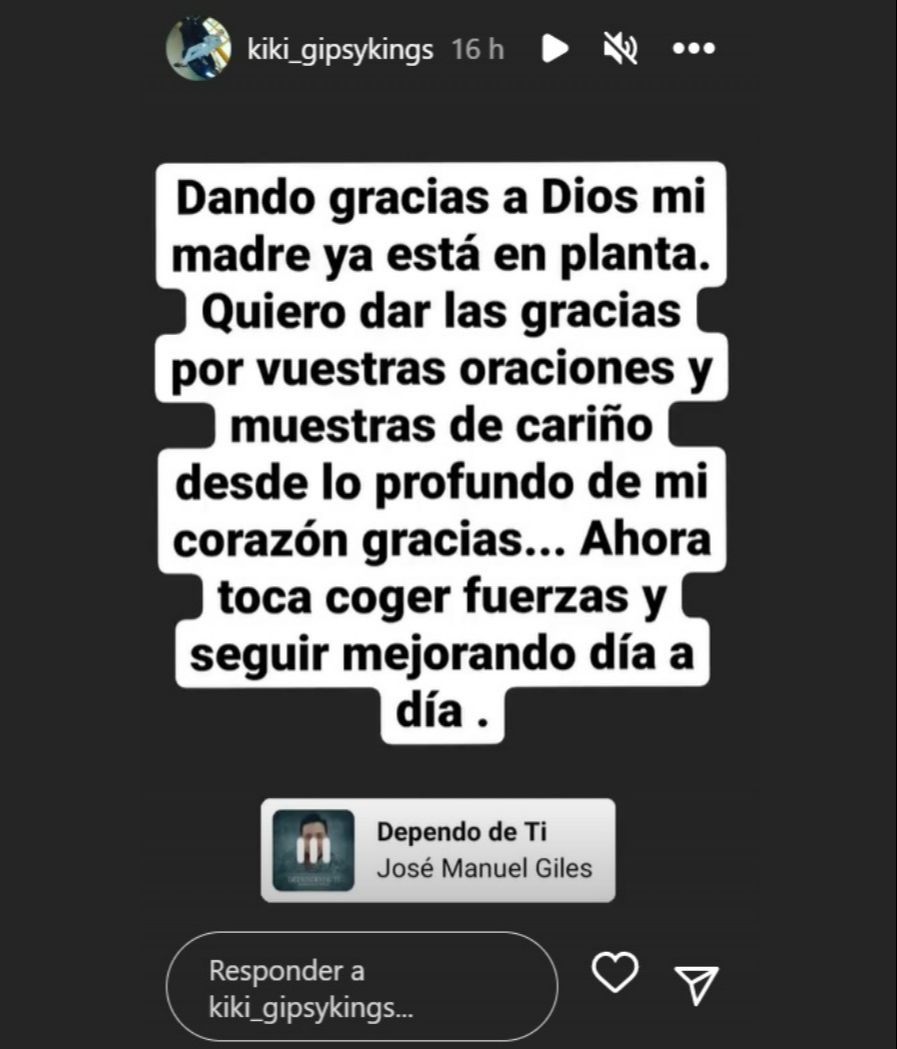This screenshot has height=1049, width=897.
Task: Click the 16 h timestamp label
Action: point(478,47)
